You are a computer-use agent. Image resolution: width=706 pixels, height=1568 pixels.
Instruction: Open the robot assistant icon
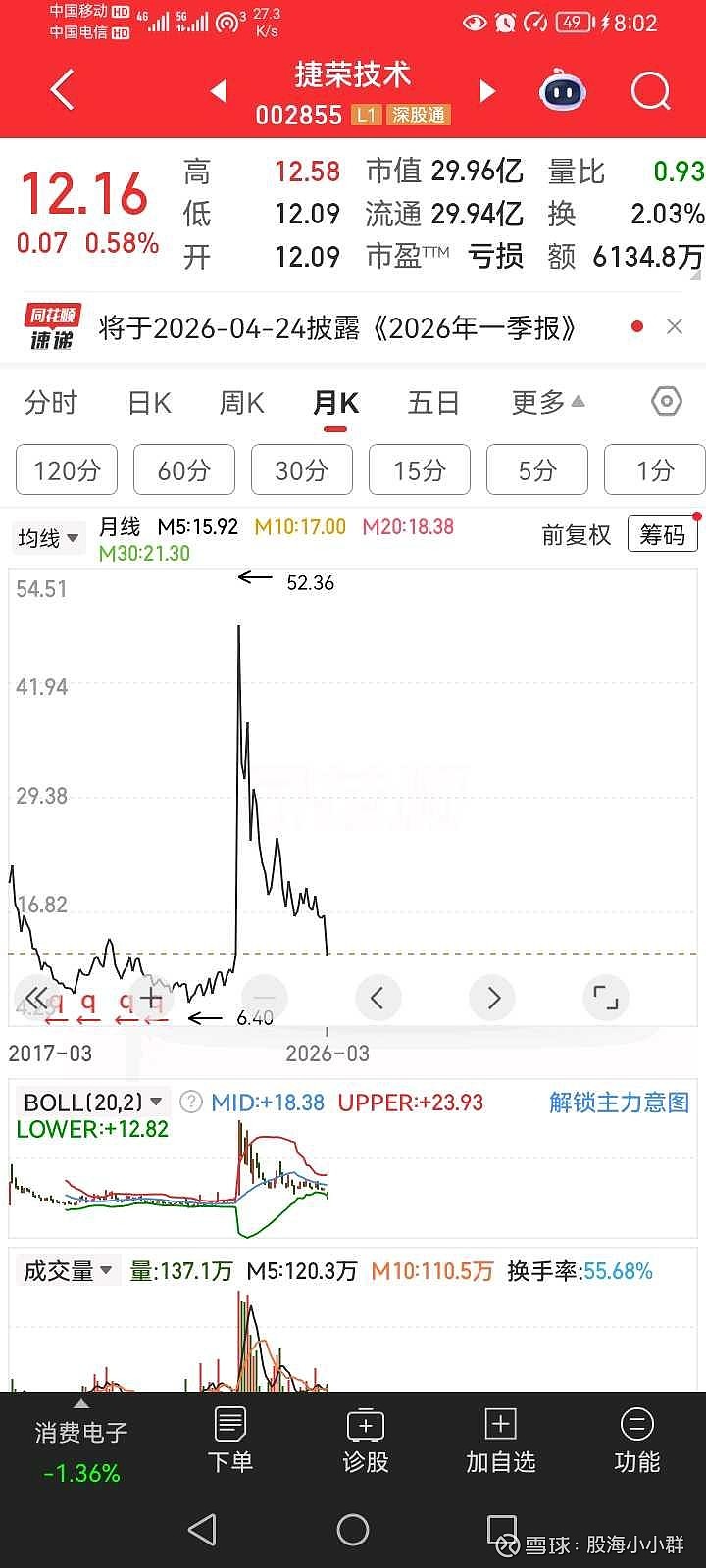click(x=563, y=92)
